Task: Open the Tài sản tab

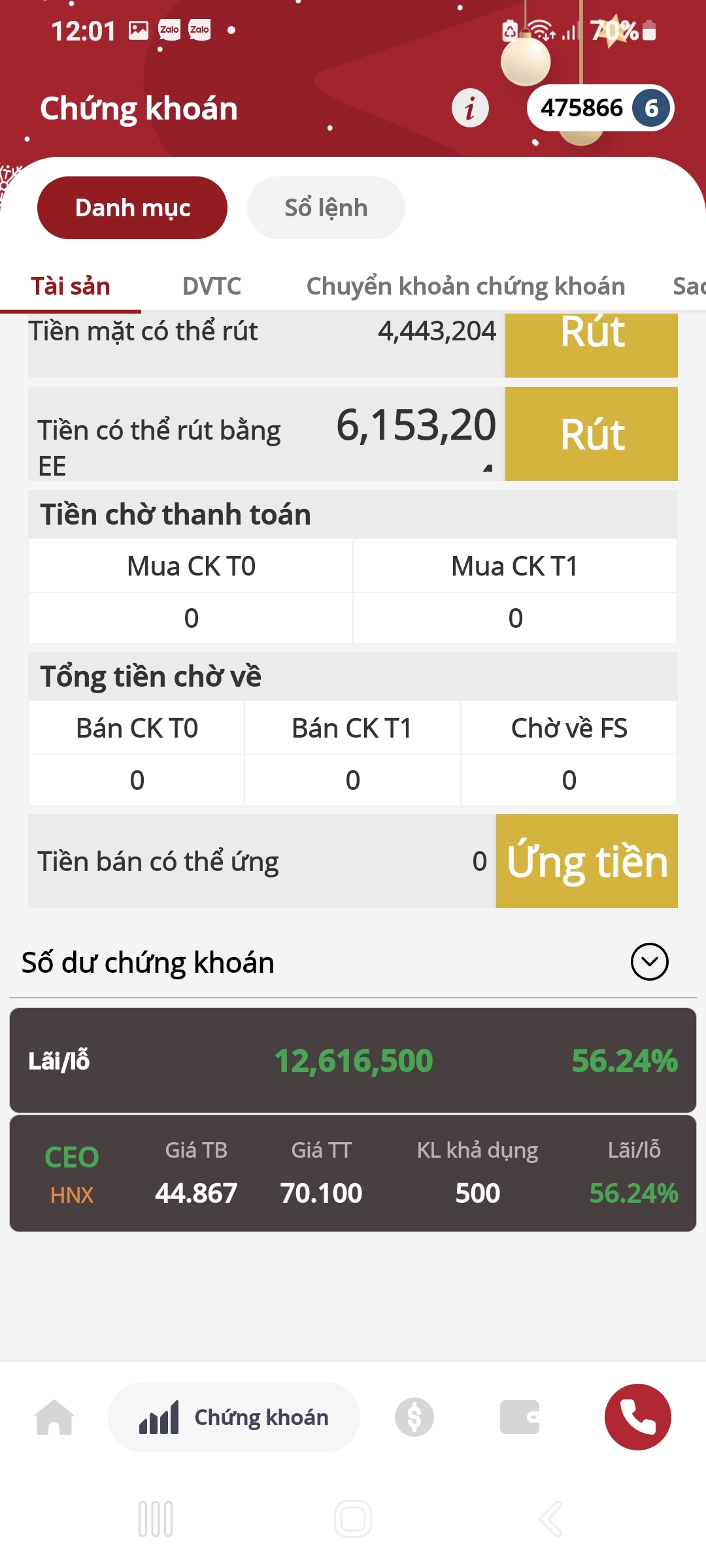Action: [x=71, y=286]
